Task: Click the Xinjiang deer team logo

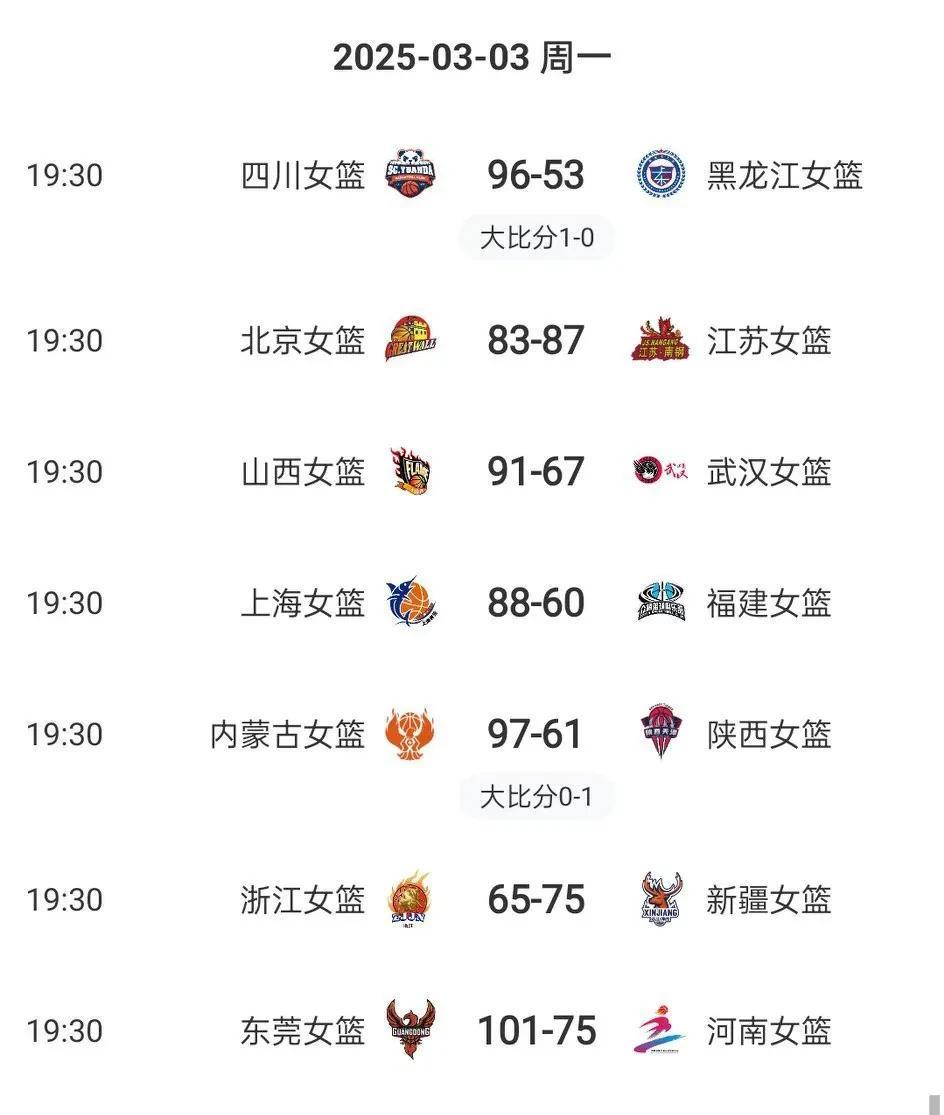Action: tap(659, 899)
